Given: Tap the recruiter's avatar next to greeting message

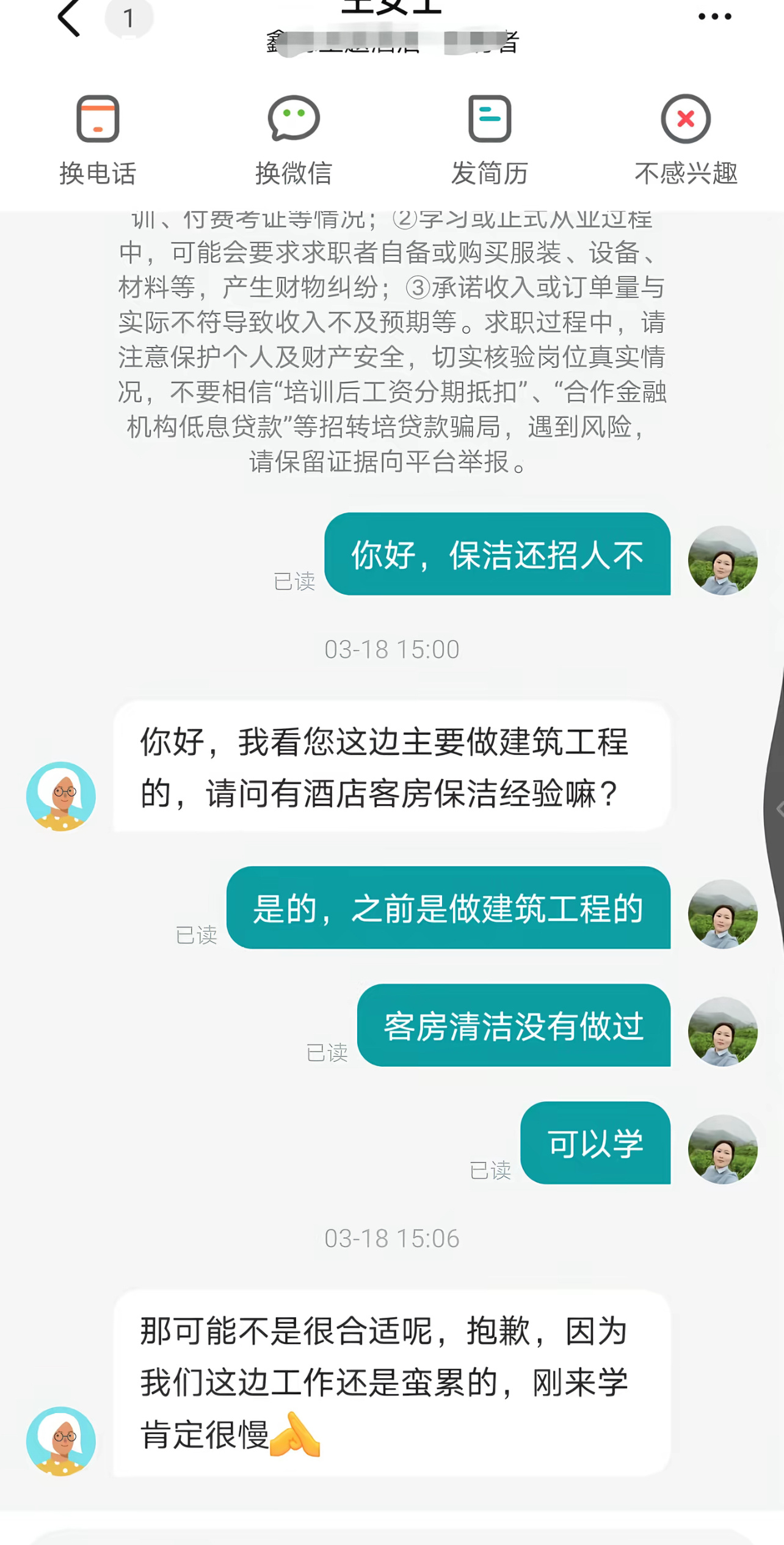Looking at the screenshot, I should [60, 796].
